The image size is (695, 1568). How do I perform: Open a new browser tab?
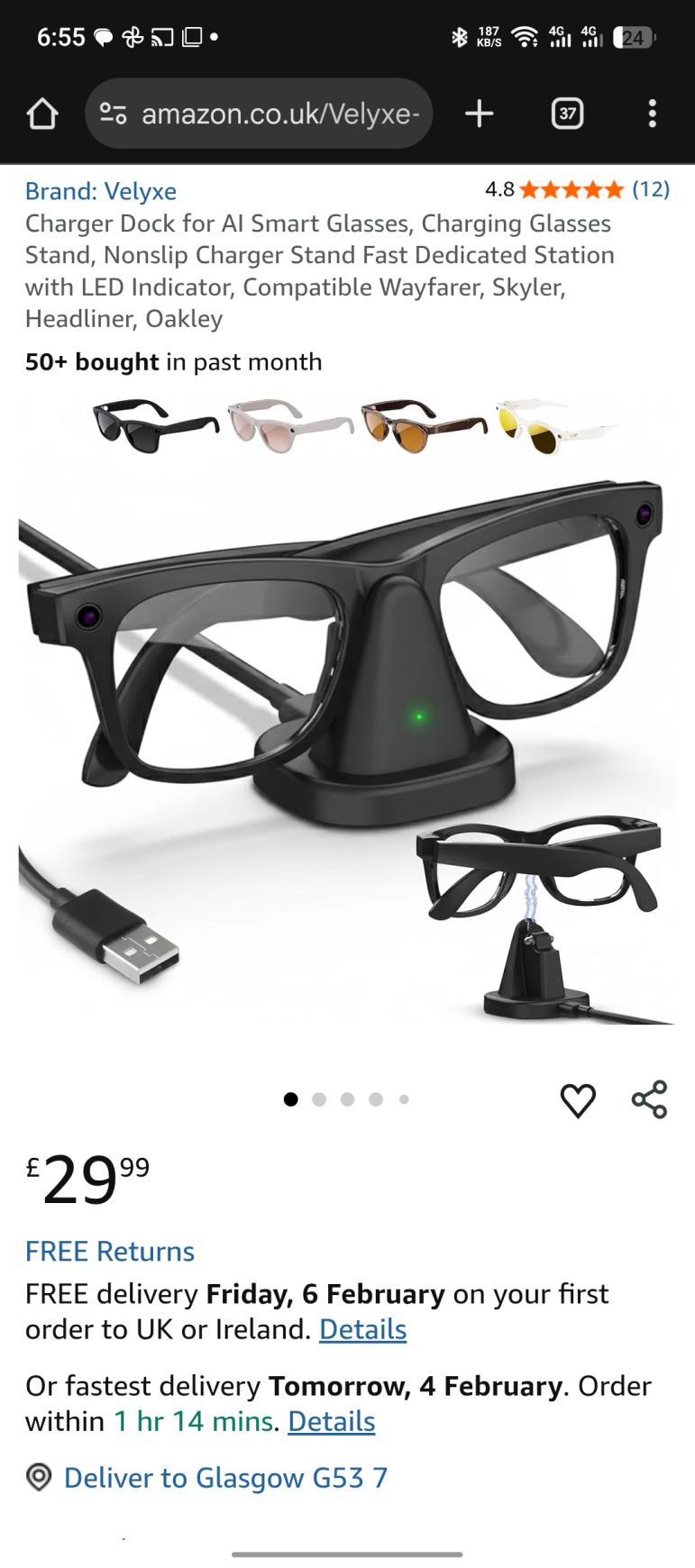point(479,114)
